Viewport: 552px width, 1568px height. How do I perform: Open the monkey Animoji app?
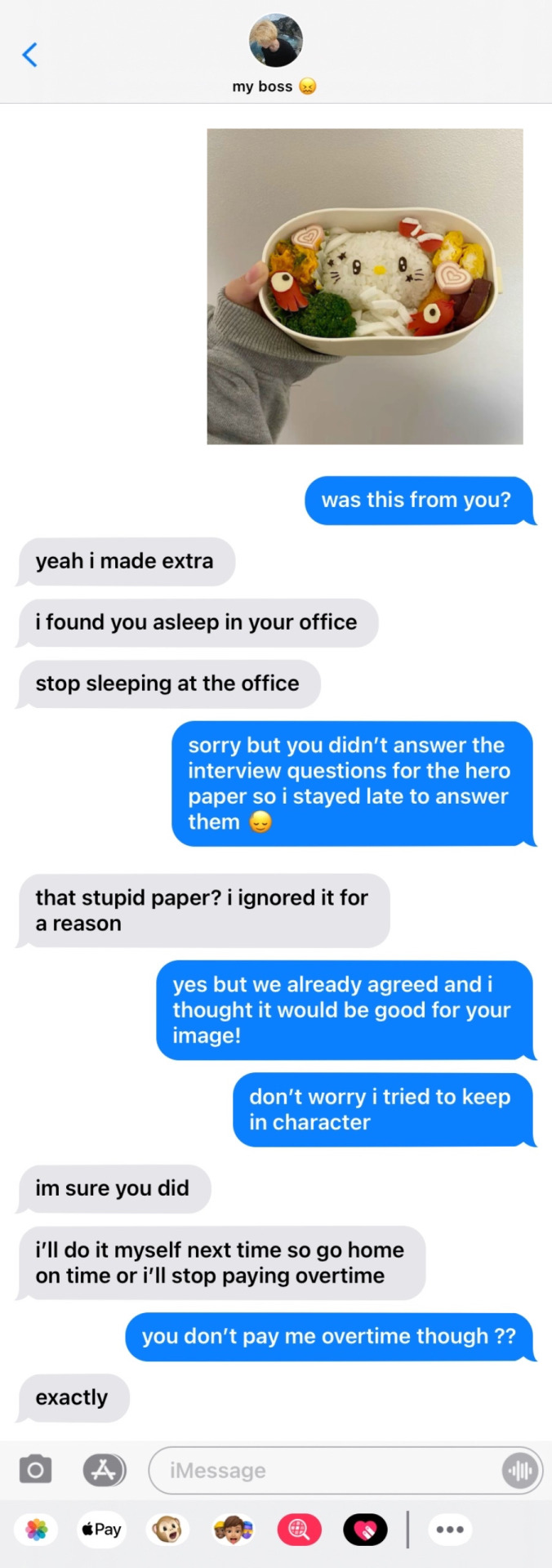tap(167, 1529)
